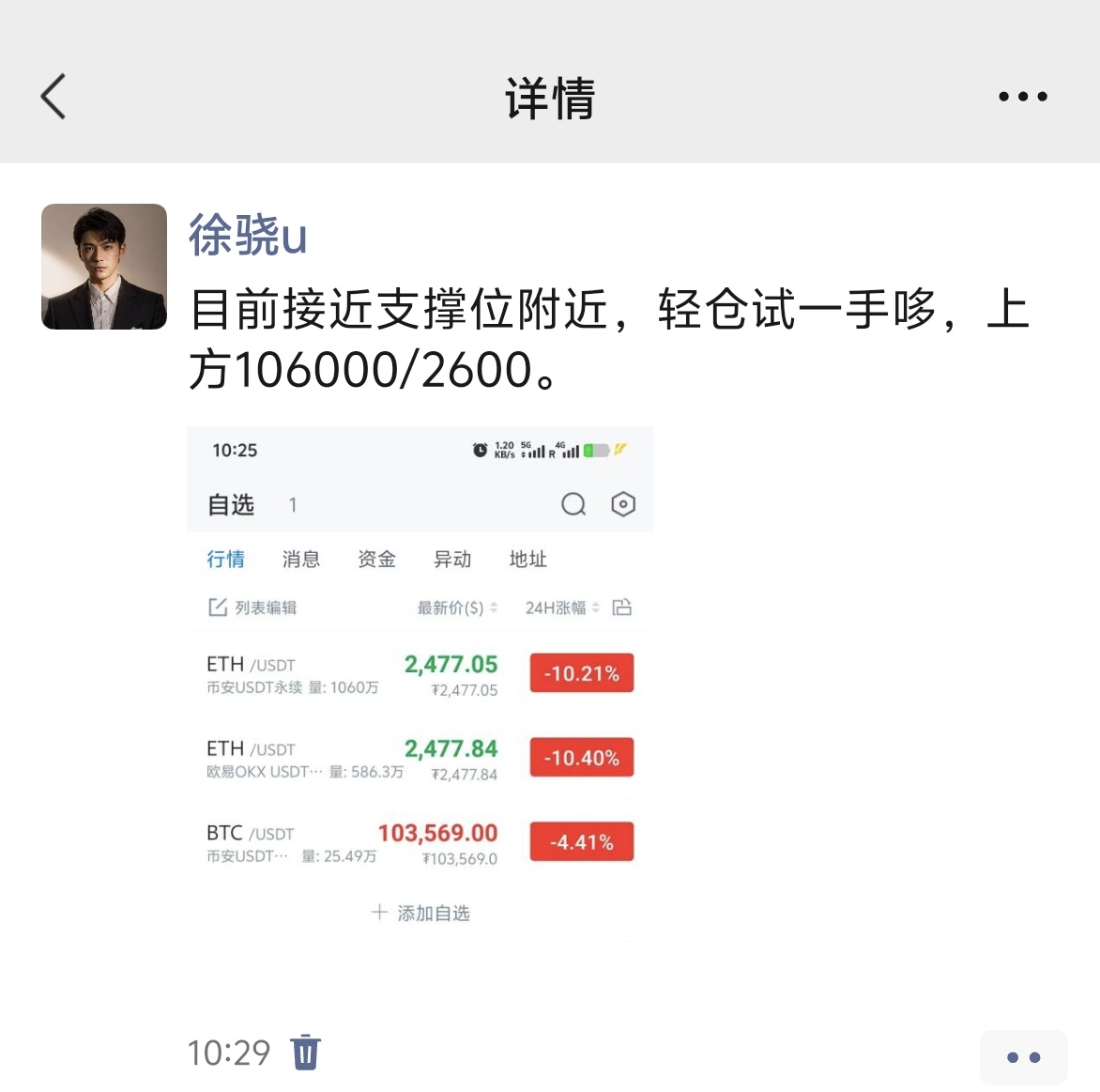The width and height of the screenshot is (1100, 1092).
Task: Open the like and comment button
Action: (x=1023, y=1057)
